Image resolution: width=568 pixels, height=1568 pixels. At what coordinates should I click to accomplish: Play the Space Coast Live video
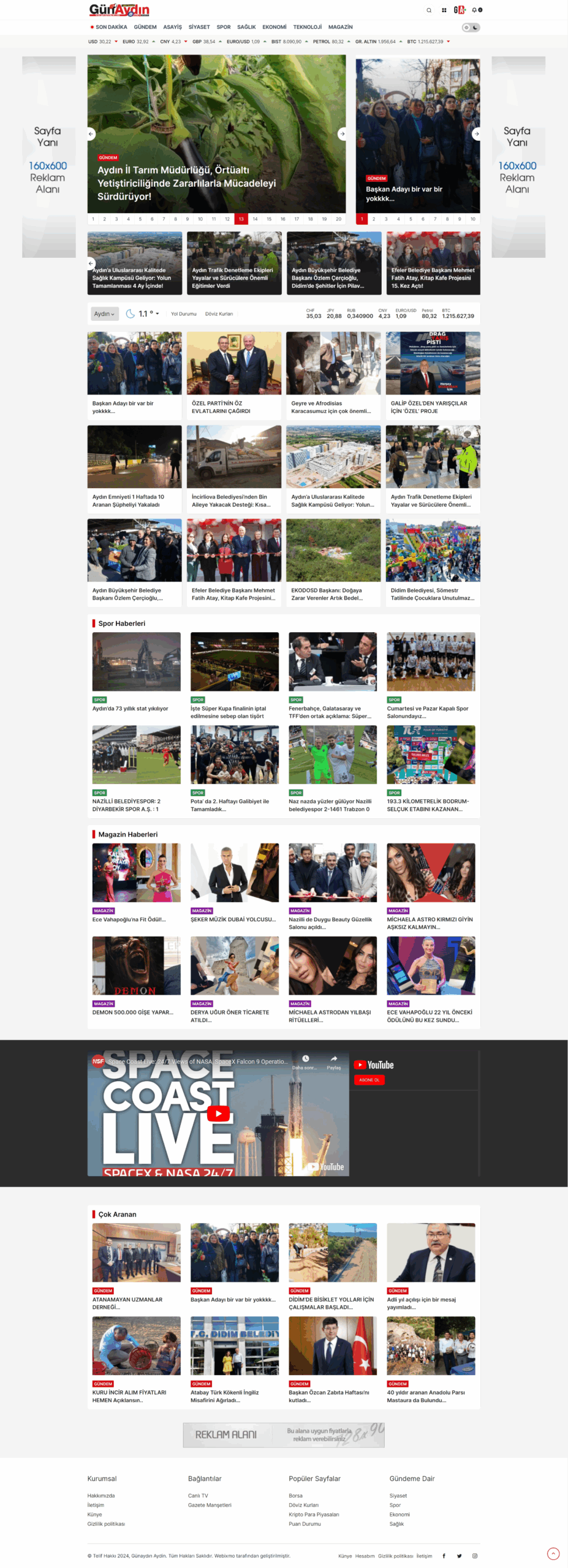coord(218,1113)
